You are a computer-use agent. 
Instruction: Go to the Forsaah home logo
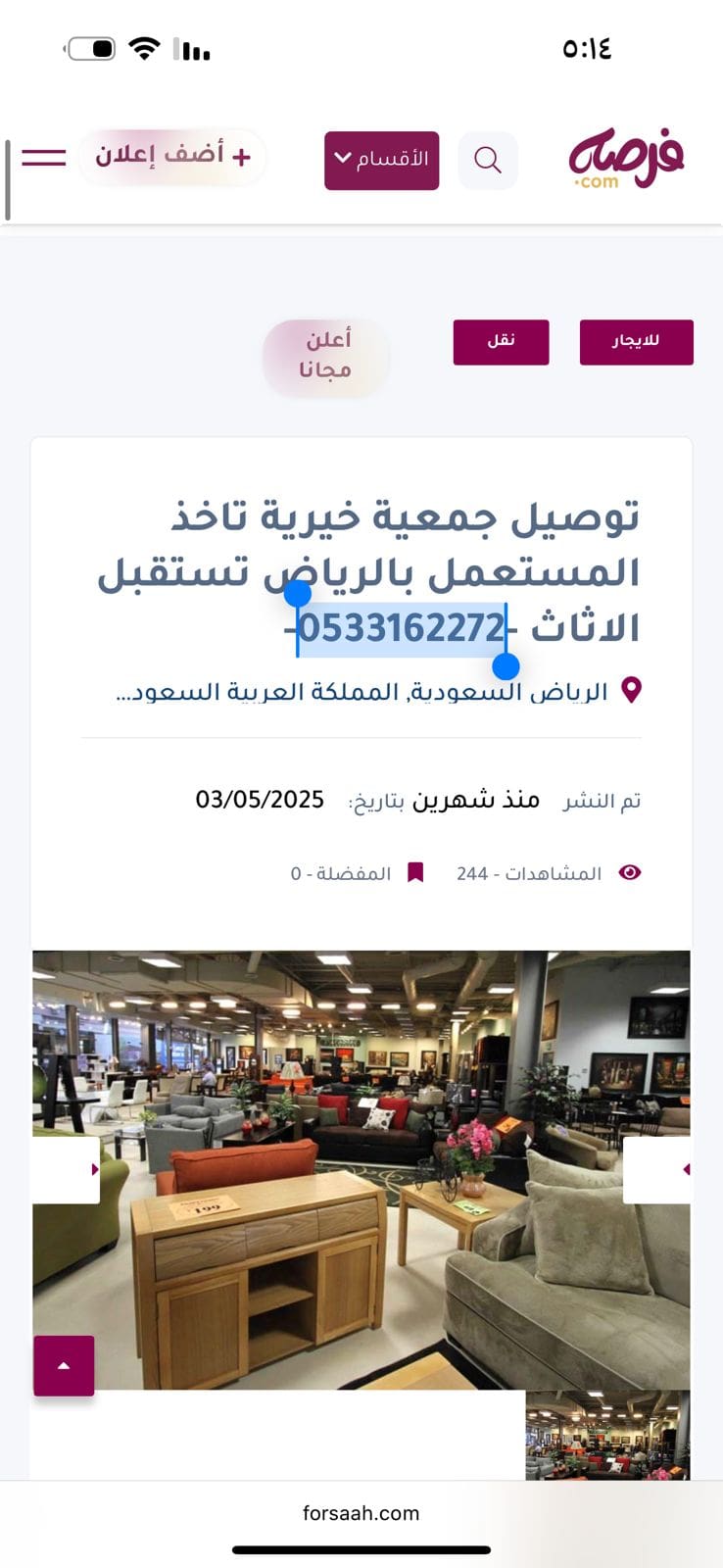click(x=626, y=158)
